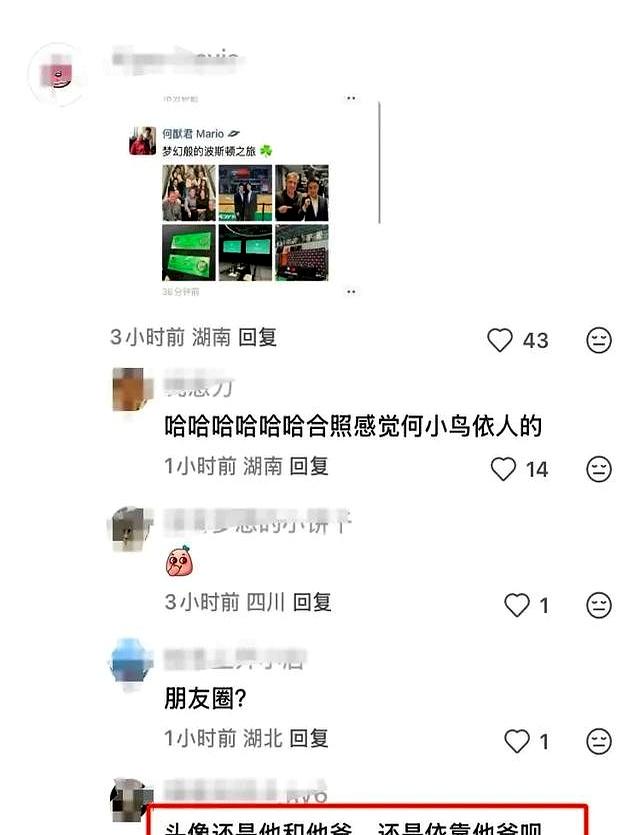
Task: Like the 哈哈哈哈哈合照感觉何小鸟依人的 comment
Action: [504, 468]
